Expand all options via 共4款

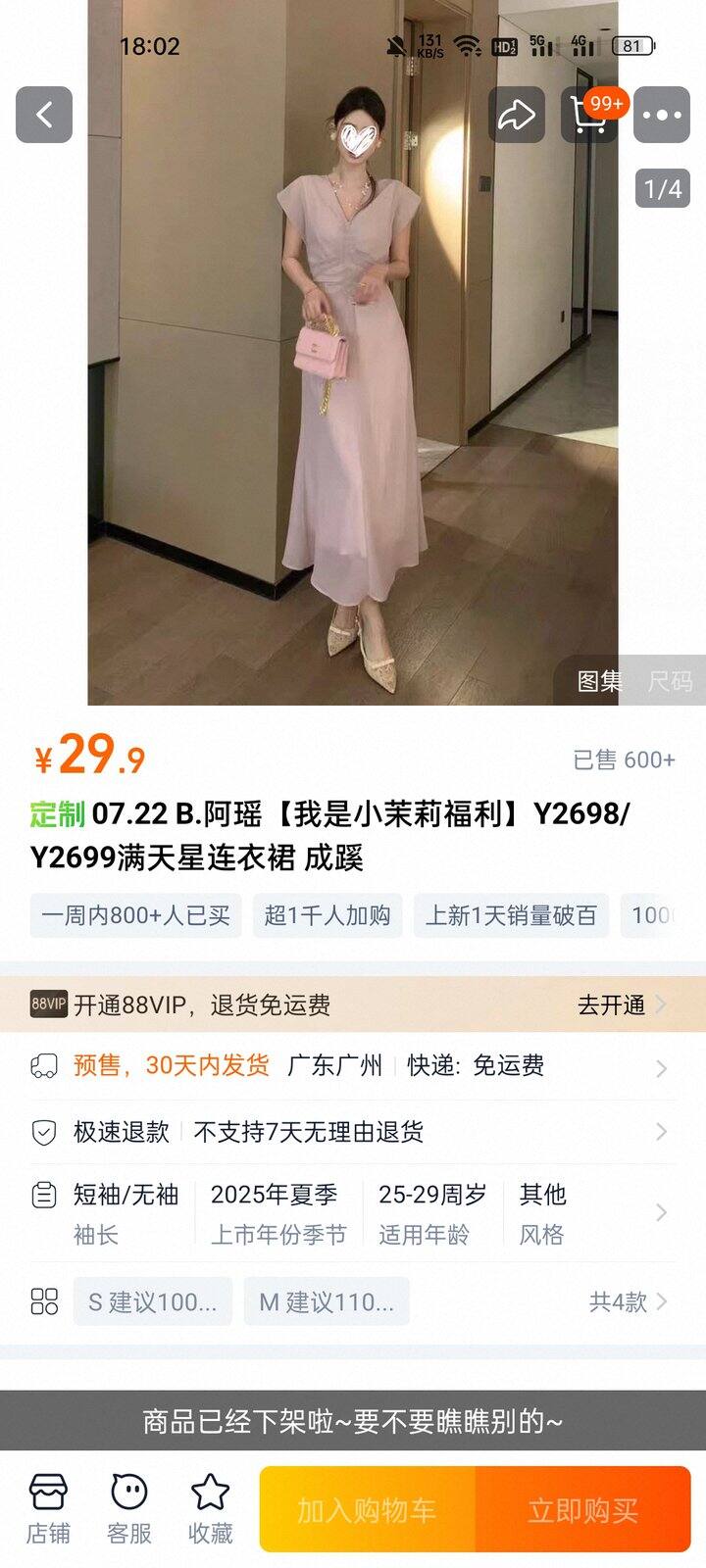tap(628, 1301)
